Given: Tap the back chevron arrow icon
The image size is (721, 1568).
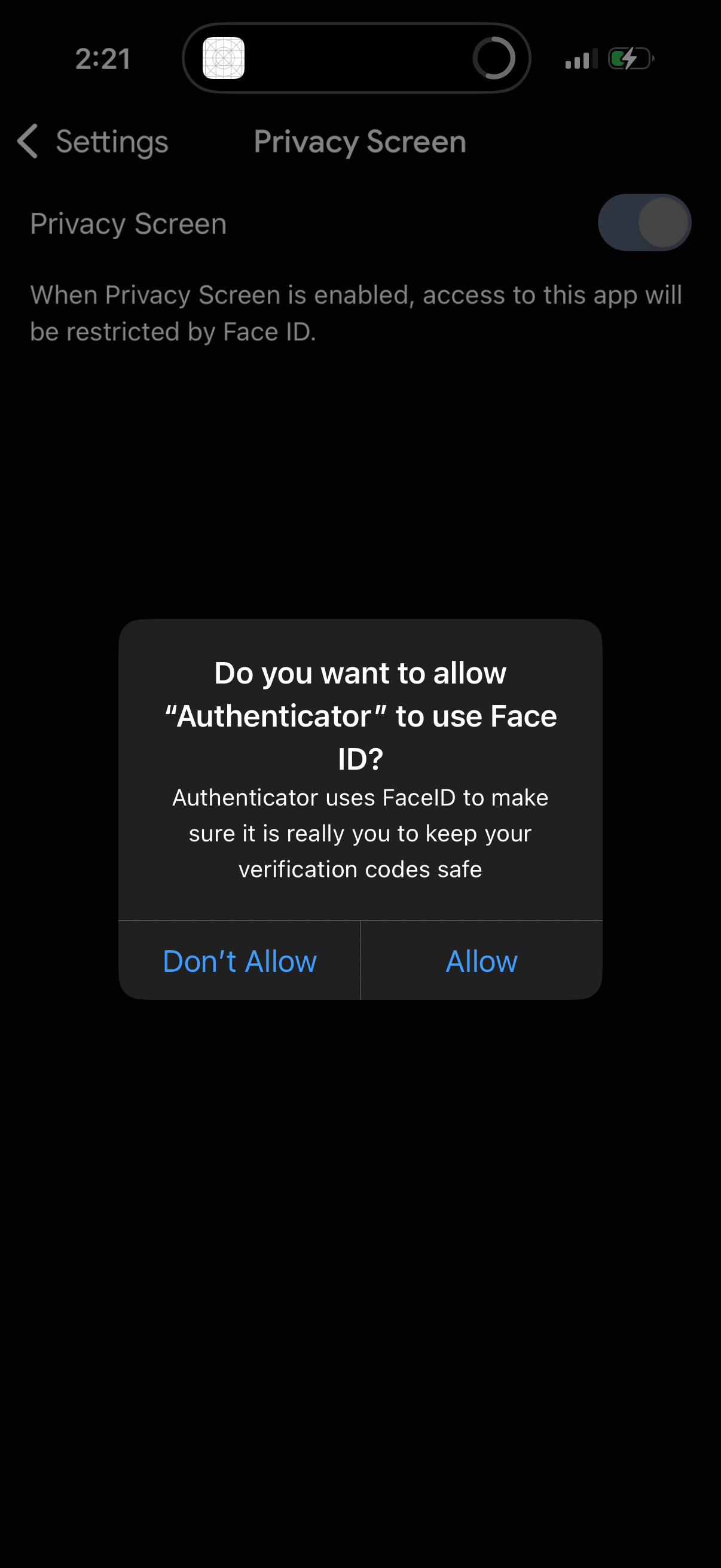Looking at the screenshot, I should [x=26, y=142].
